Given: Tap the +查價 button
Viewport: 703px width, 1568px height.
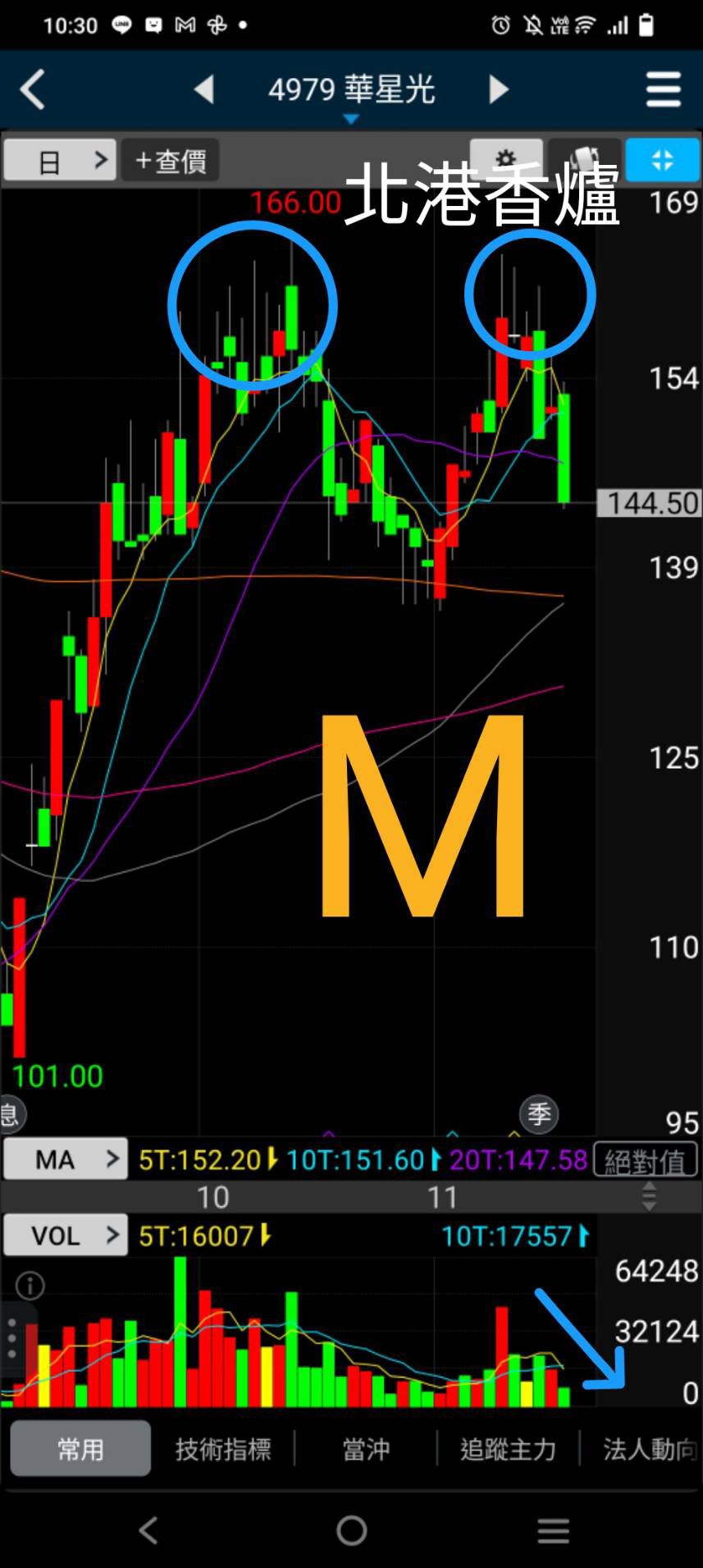Looking at the screenshot, I should pos(171,160).
